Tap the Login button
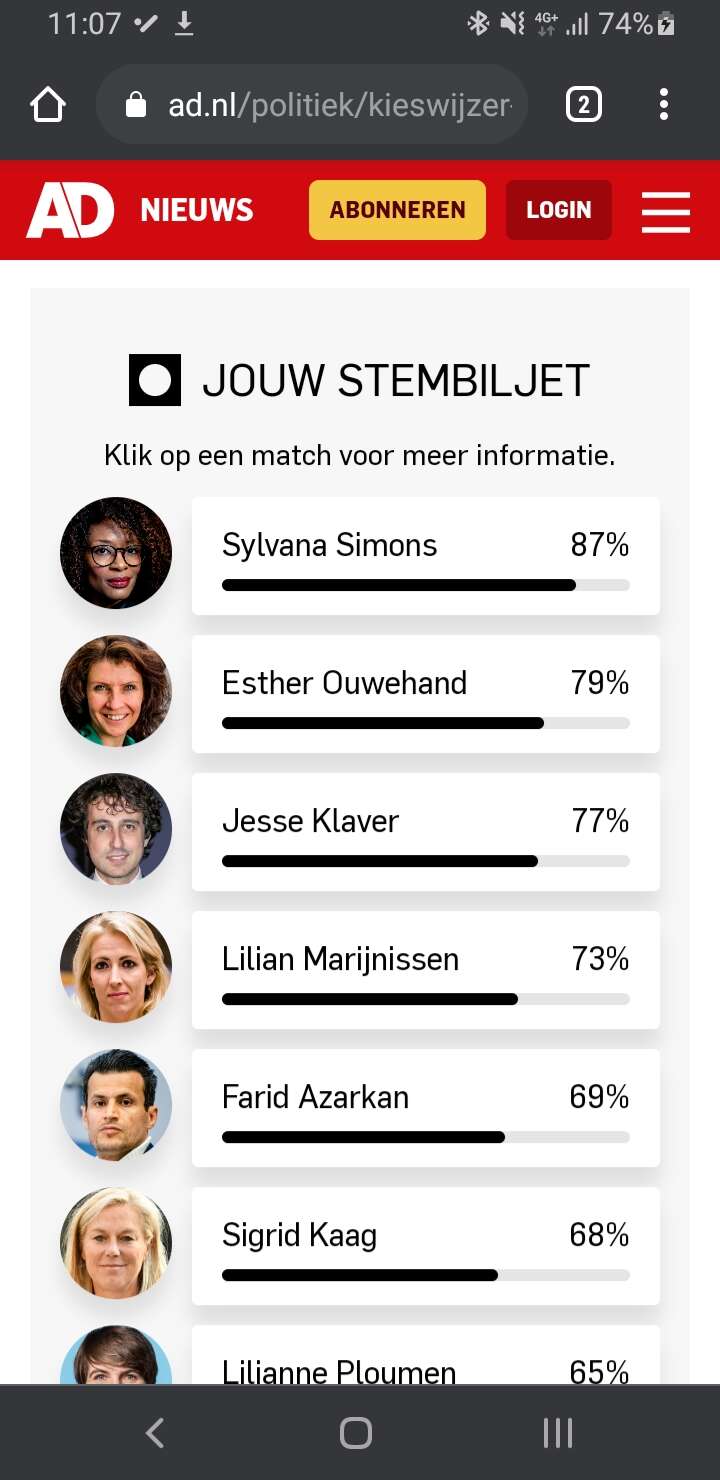Viewport: 720px width, 1480px height. 559,210
